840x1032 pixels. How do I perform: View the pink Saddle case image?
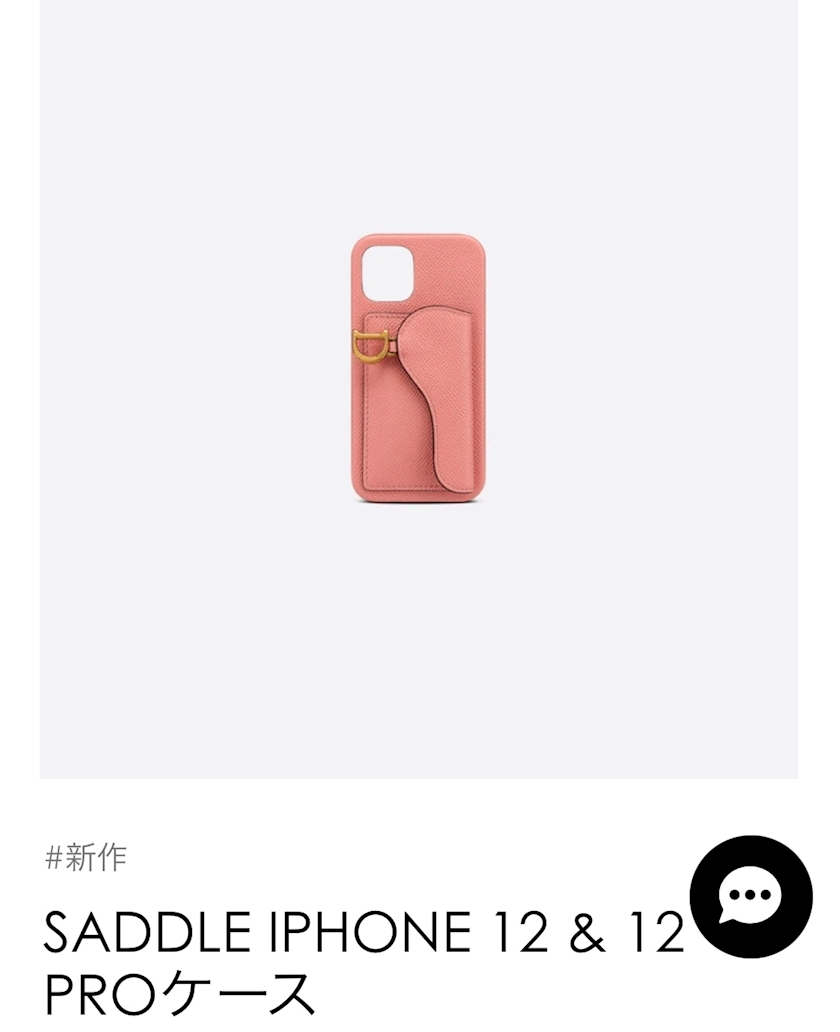coord(418,368)
